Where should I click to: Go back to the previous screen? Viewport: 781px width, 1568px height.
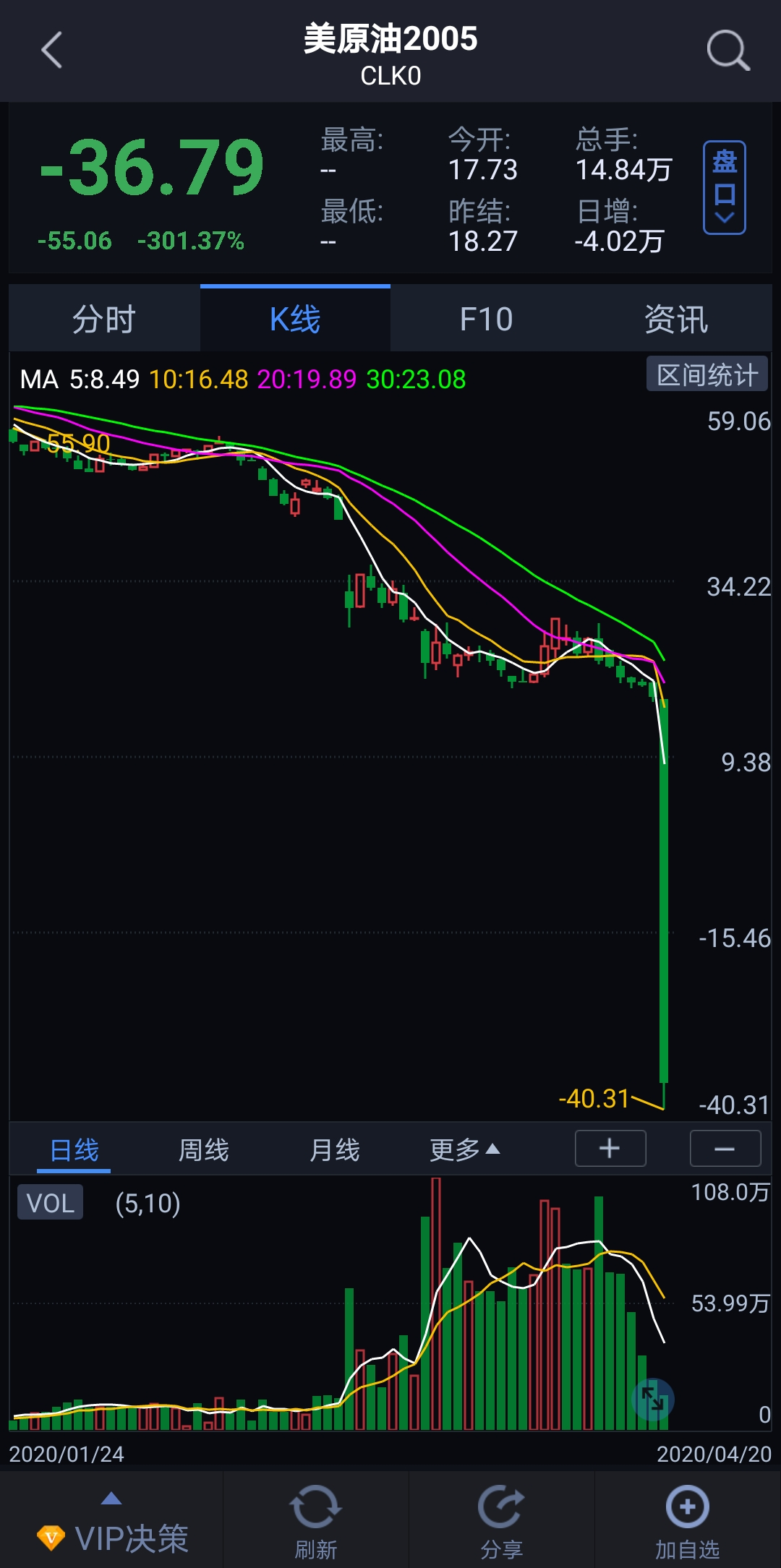coord(51,51)
